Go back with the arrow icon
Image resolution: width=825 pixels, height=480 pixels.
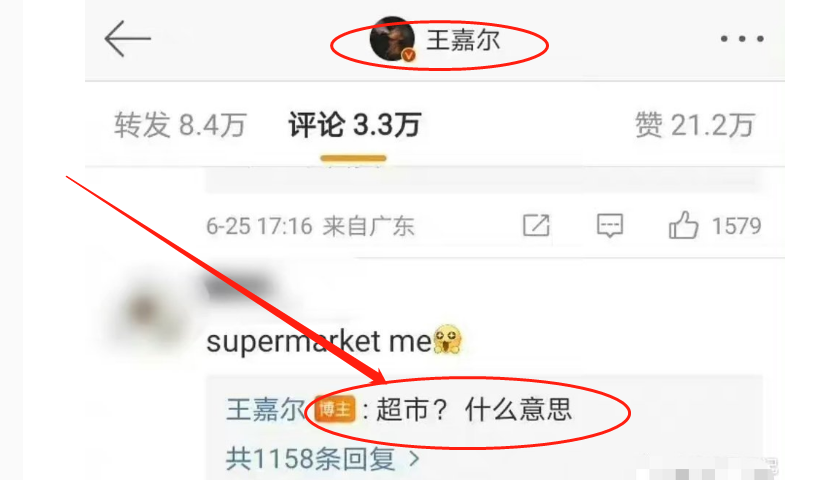click(127, 39)
